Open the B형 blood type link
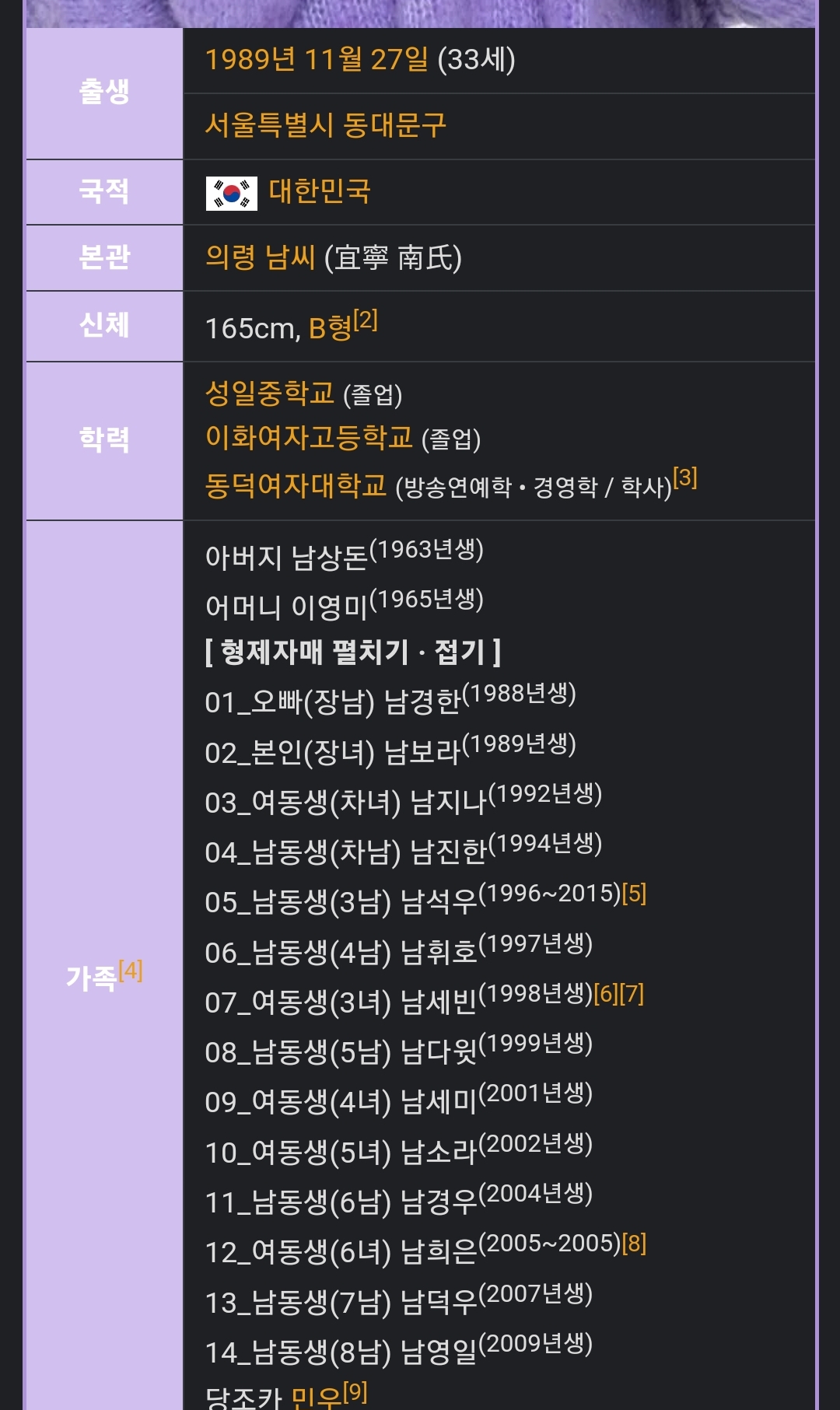This screenshot has width=840, height=1410. pos(331,328)
